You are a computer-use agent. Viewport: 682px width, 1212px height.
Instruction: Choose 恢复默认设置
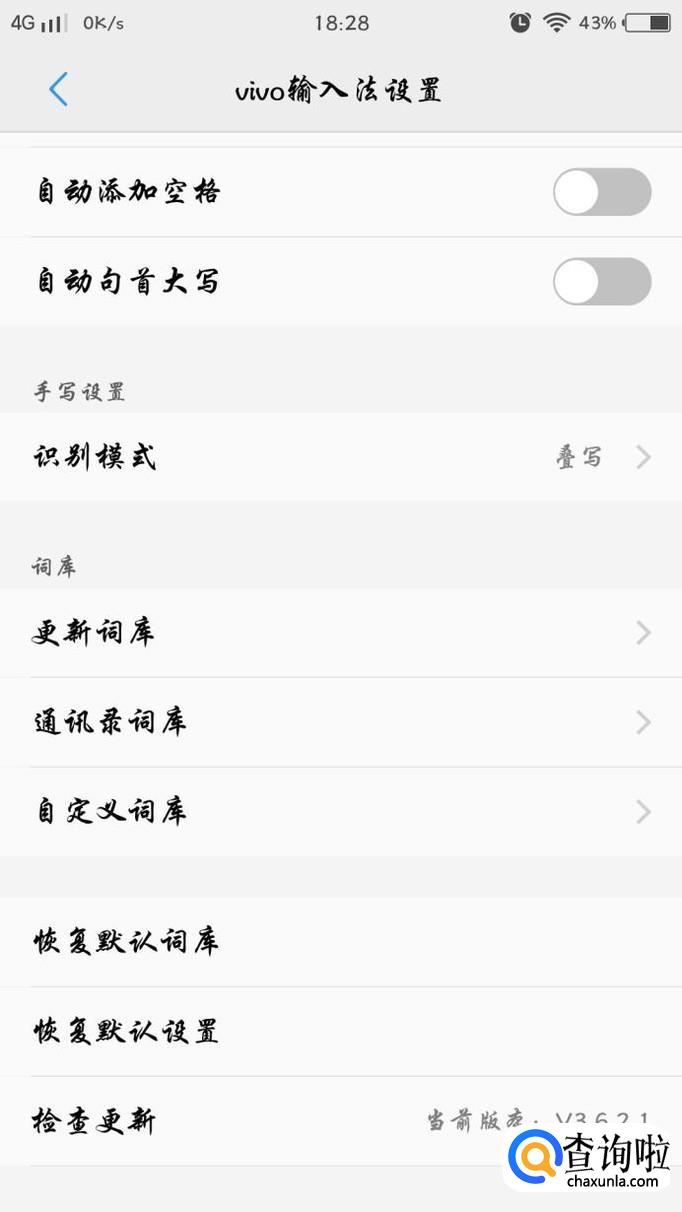tap(340, 1031)
